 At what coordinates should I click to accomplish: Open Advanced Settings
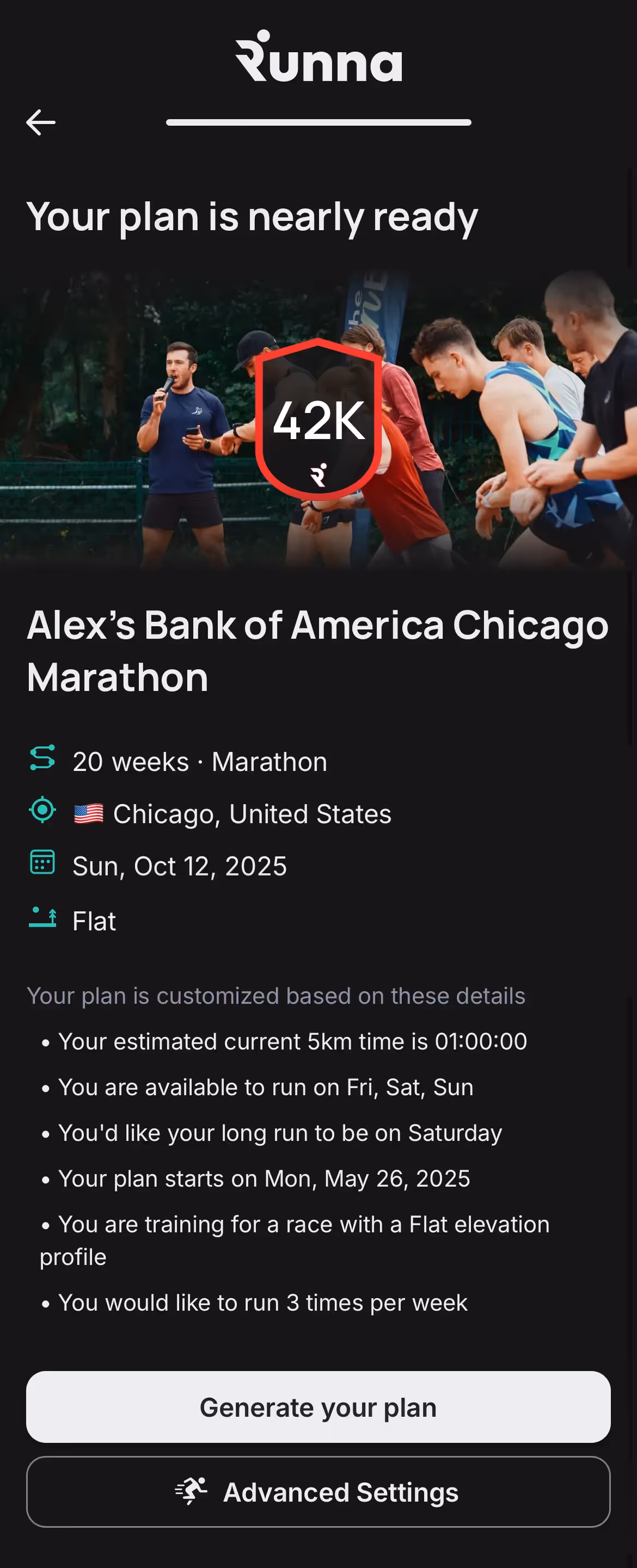point(318,1492)
